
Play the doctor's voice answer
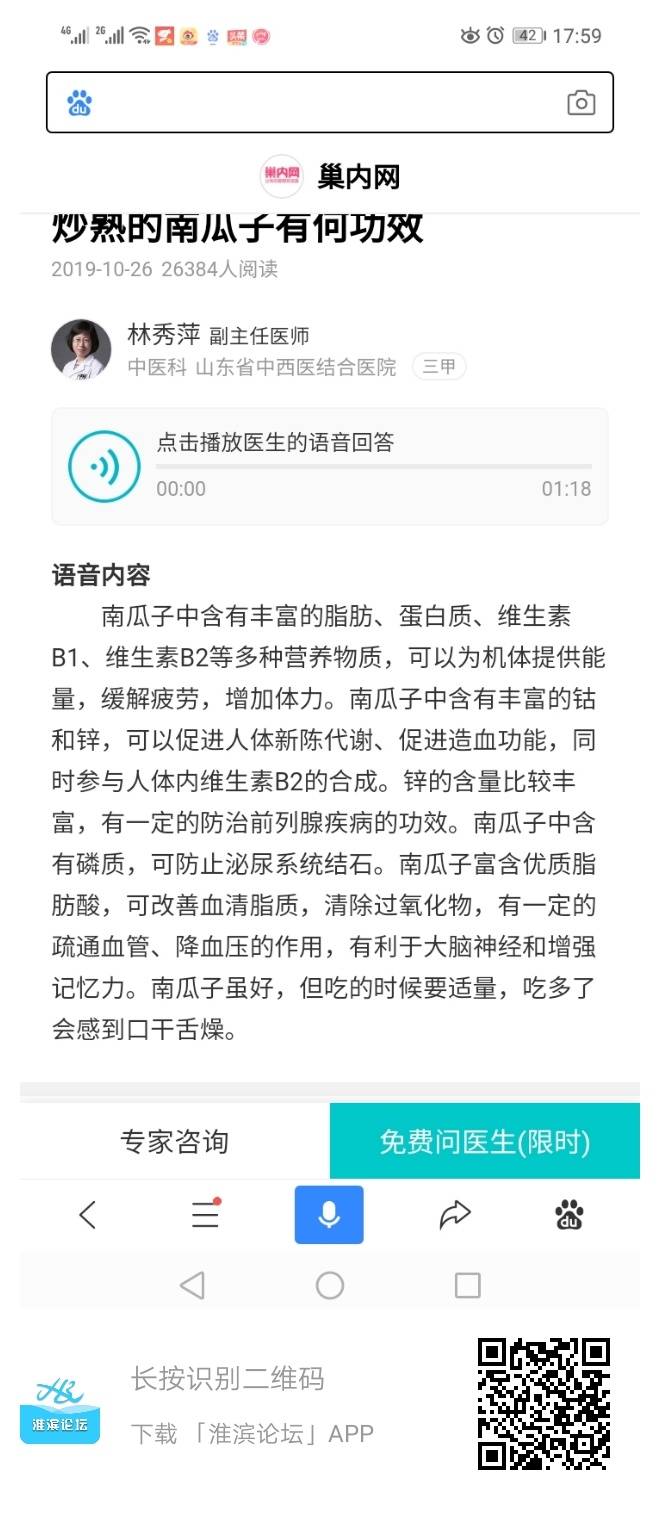[x=104, y=466]
